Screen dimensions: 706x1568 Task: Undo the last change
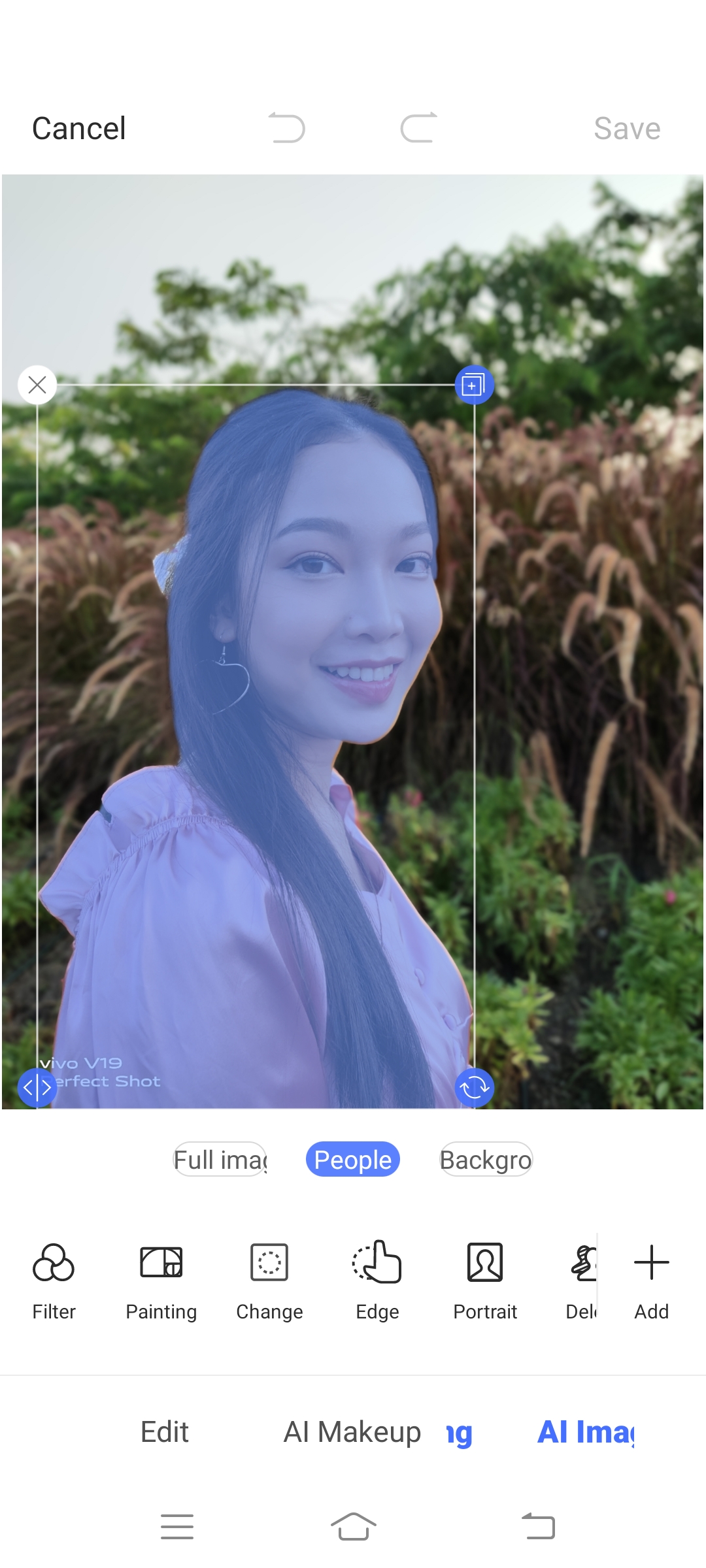(287, 127)
